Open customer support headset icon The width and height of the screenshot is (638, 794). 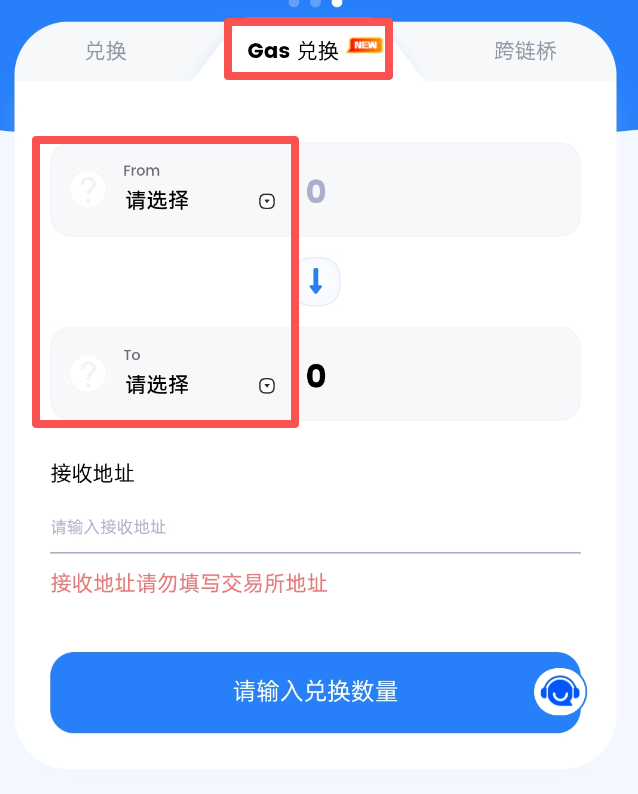[560, 691]
